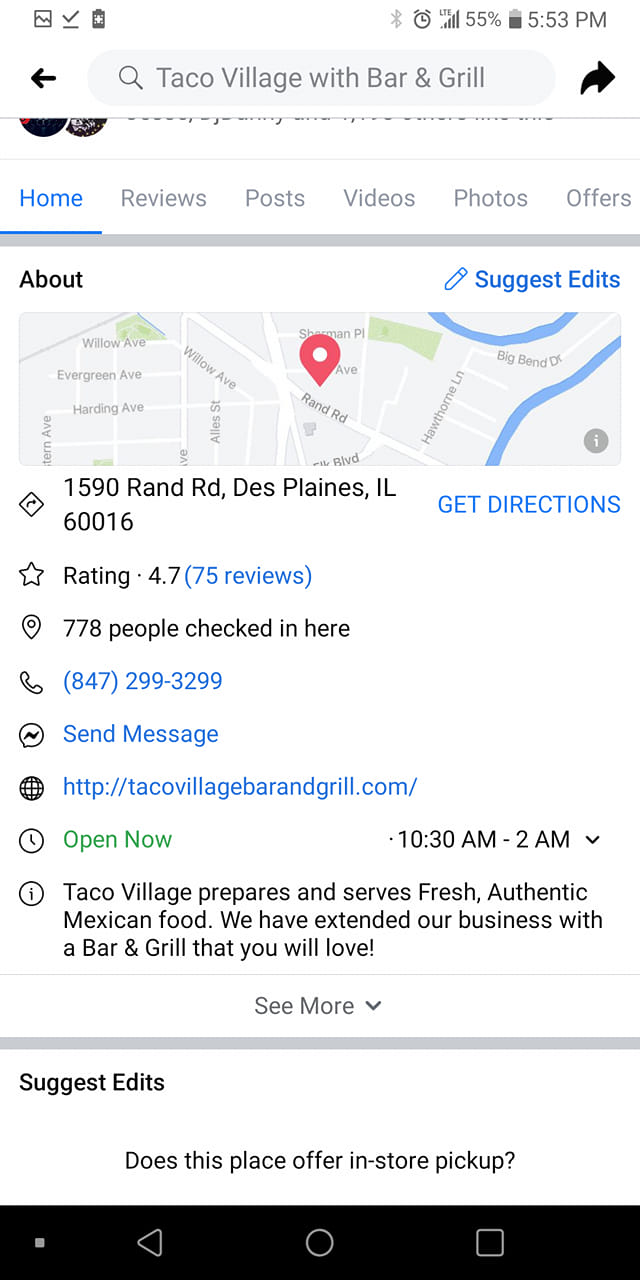Tap Suggest Edits link beside About

533,280
